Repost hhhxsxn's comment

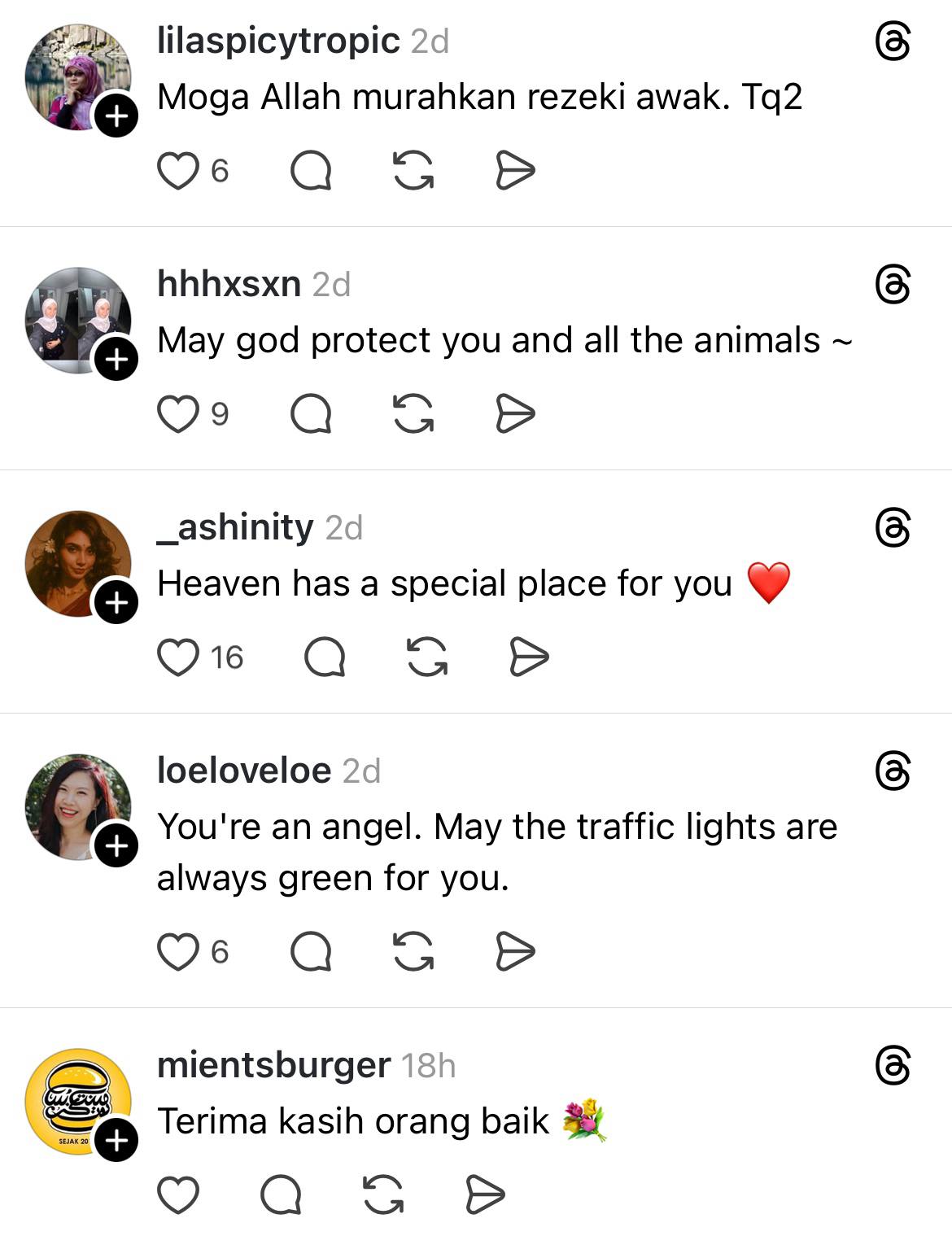tap(413, 414)
